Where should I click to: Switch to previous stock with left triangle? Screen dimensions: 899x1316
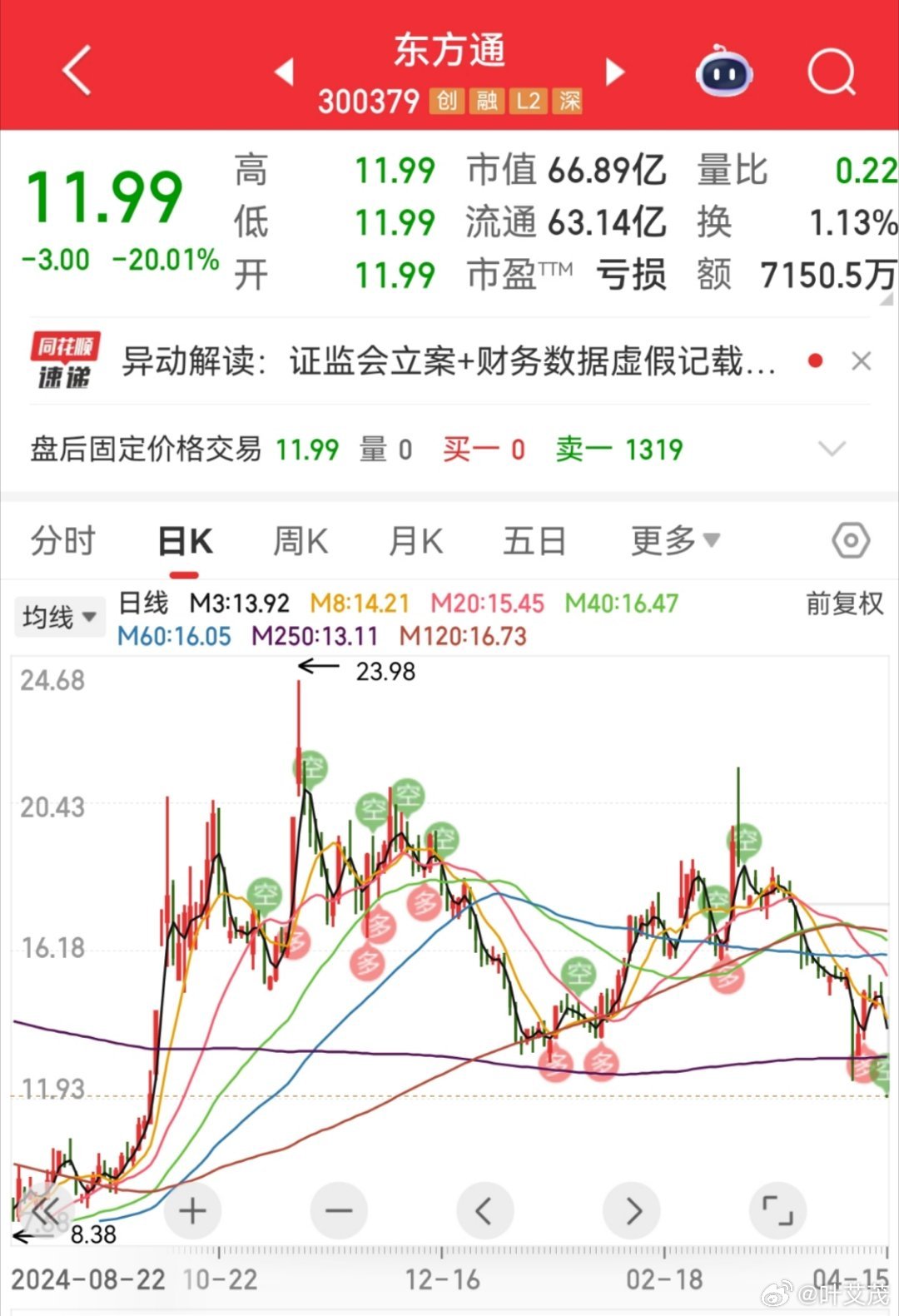click(285, 72)
